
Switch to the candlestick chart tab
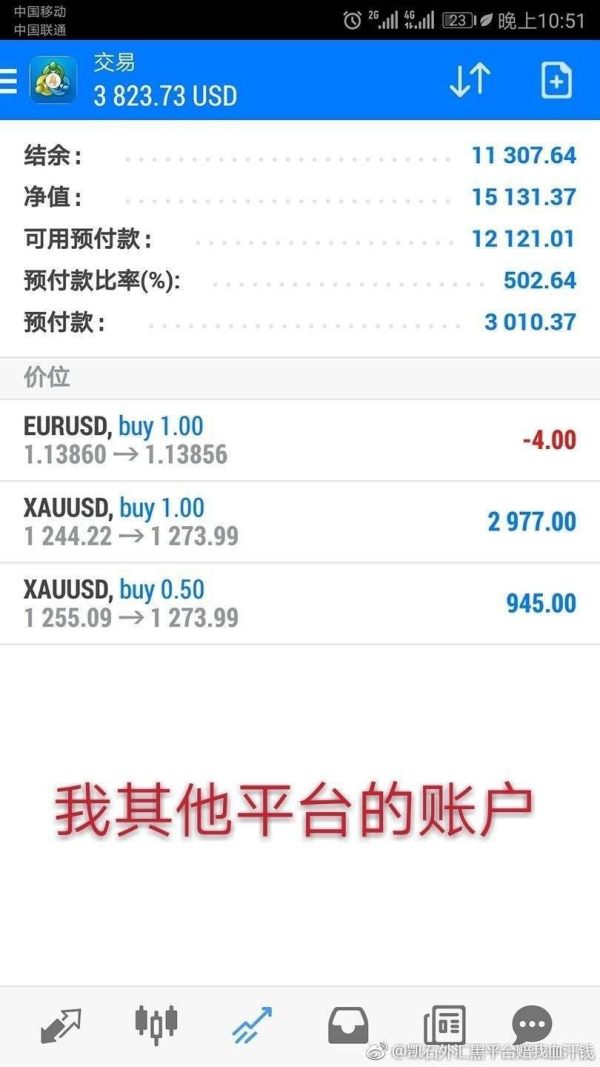(x=156, y=1024)
